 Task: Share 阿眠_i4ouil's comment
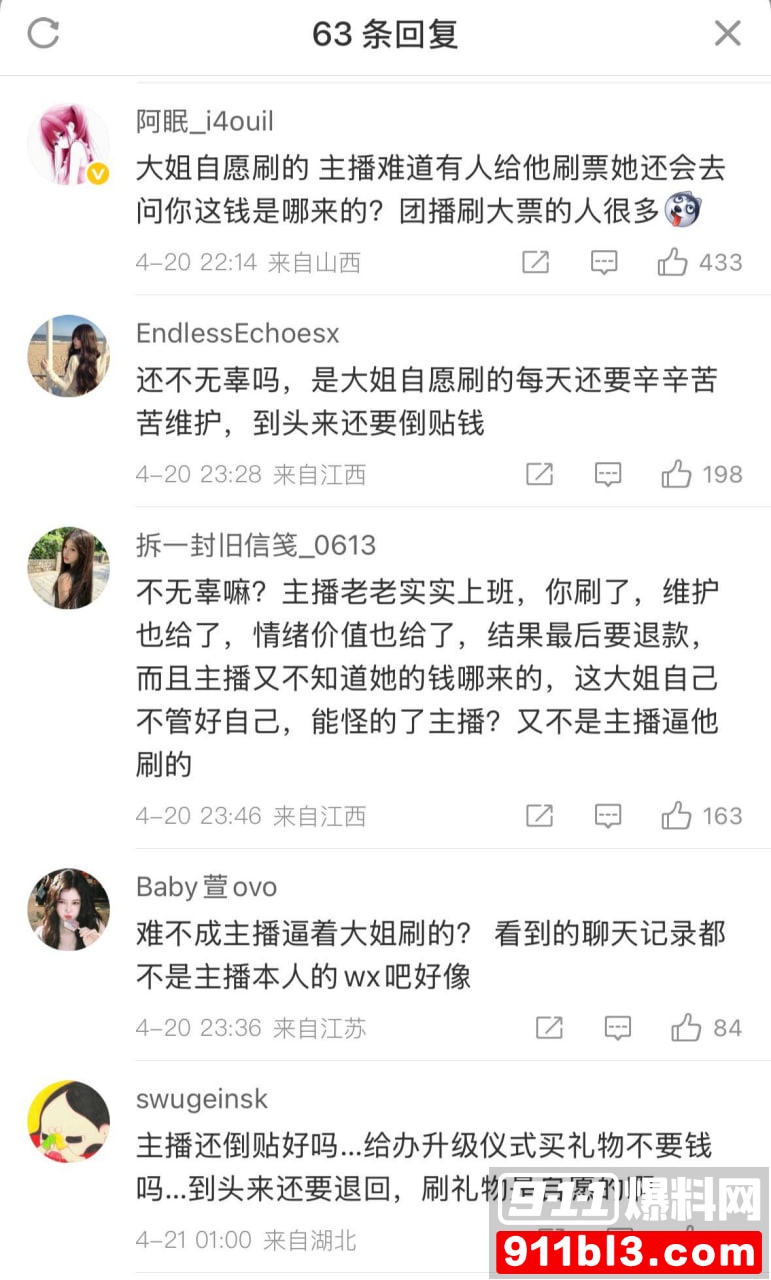535,260
